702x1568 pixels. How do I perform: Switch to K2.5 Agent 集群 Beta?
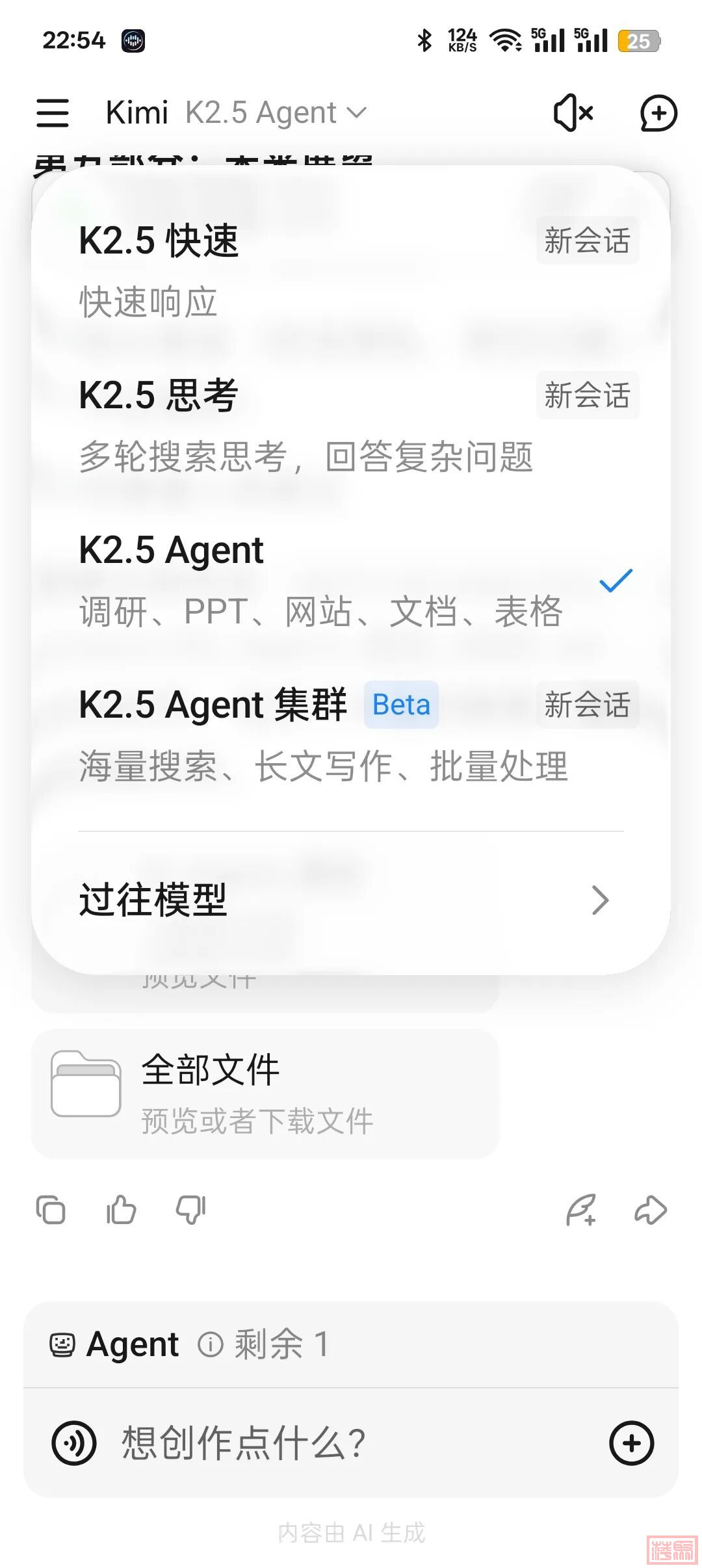click(213, 705)
